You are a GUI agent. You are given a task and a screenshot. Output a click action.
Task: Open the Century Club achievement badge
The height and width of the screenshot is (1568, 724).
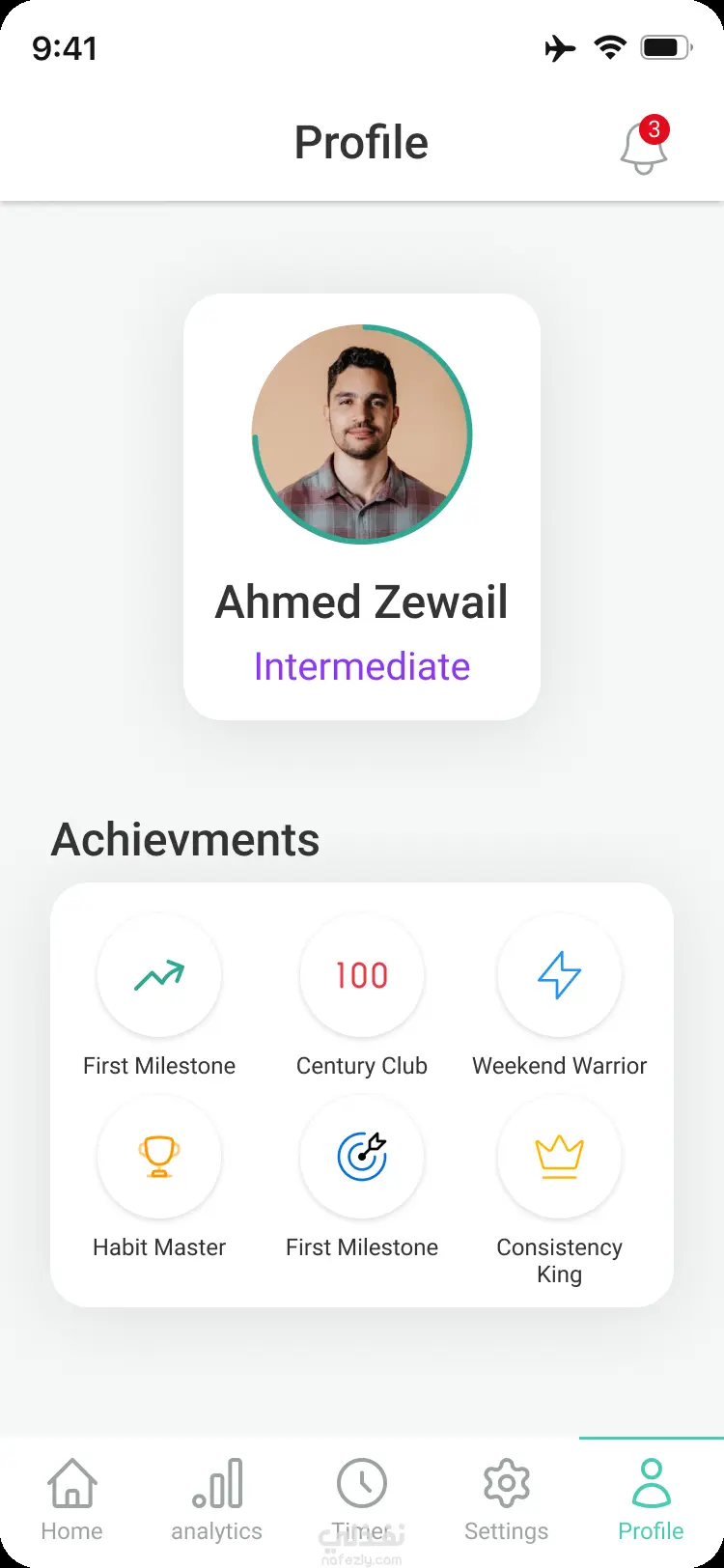362,975
